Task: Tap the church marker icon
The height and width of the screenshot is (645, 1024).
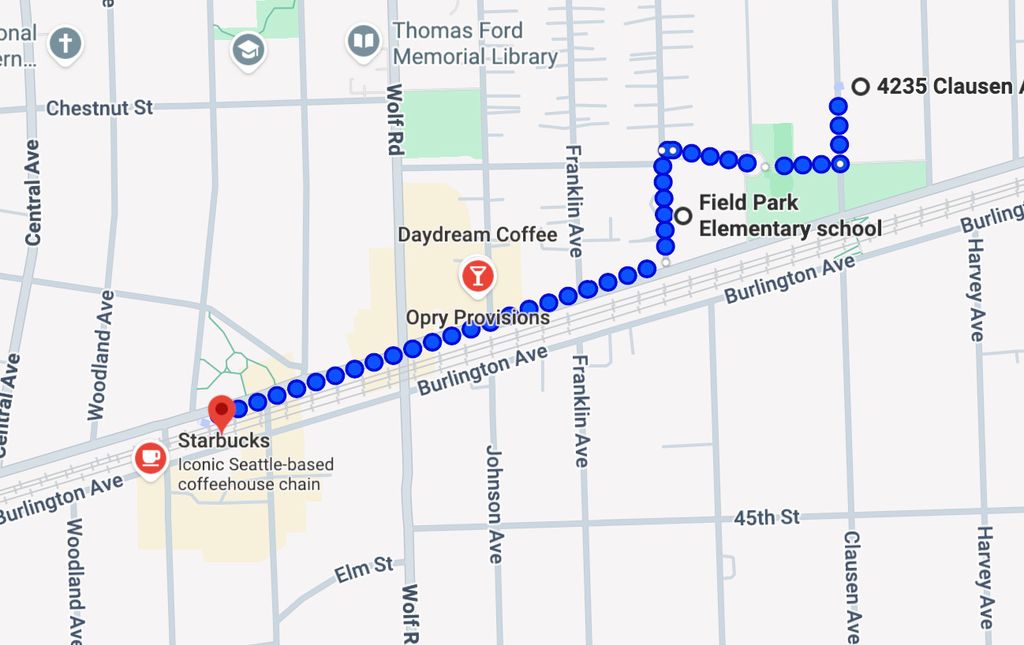Action: pyautogui.click(x=66, y=44)
